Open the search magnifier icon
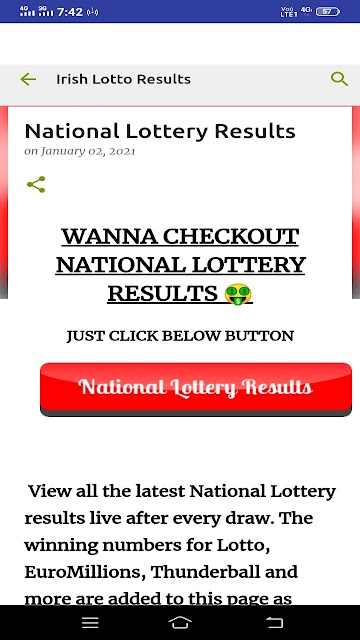Image resolution: width=360 pixels, height=640 pixels. (x=339, y=79)
